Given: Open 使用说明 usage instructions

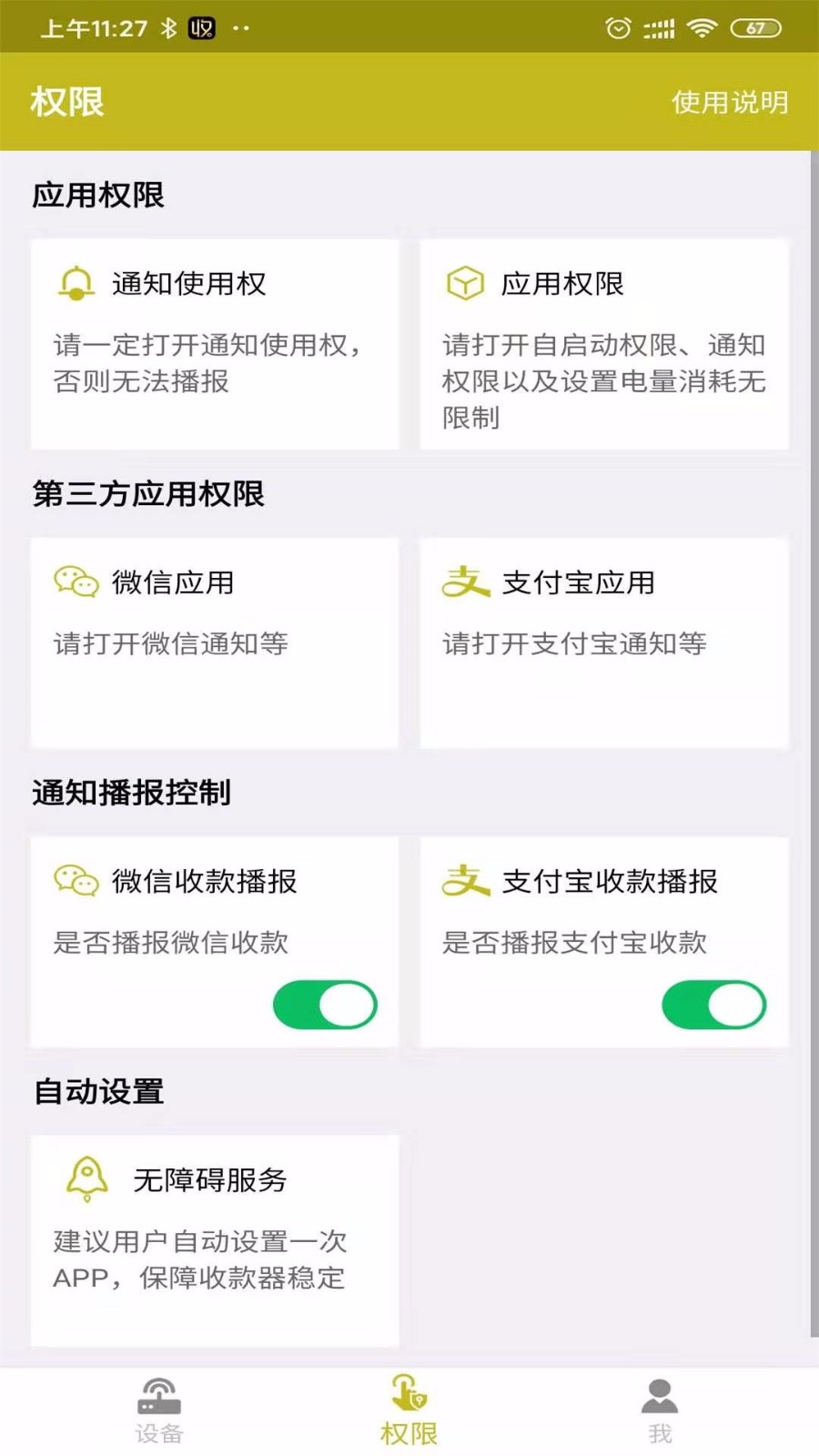Looking at the screenshot, I should pos(729,103).
